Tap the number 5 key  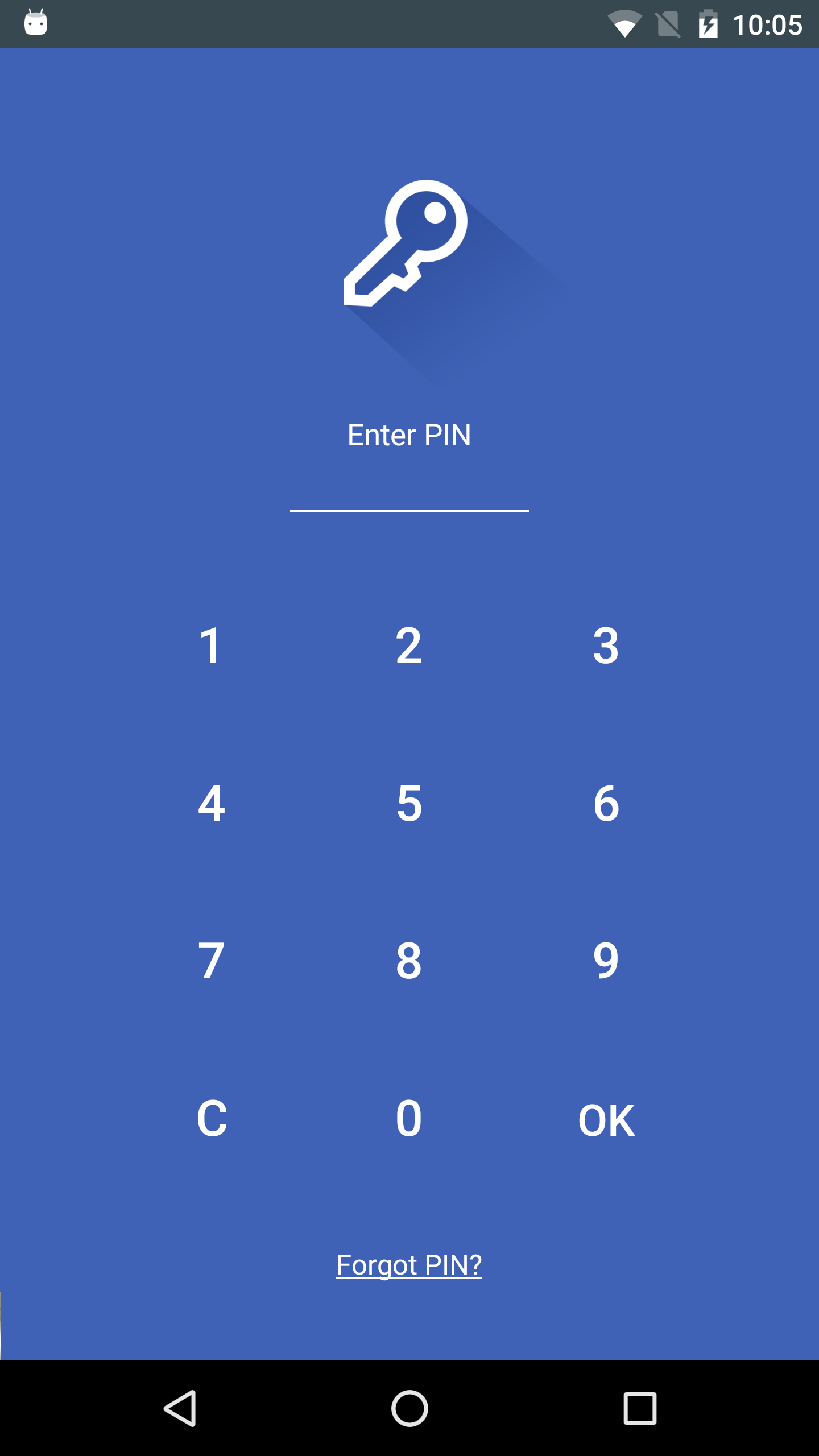[409, 803]
